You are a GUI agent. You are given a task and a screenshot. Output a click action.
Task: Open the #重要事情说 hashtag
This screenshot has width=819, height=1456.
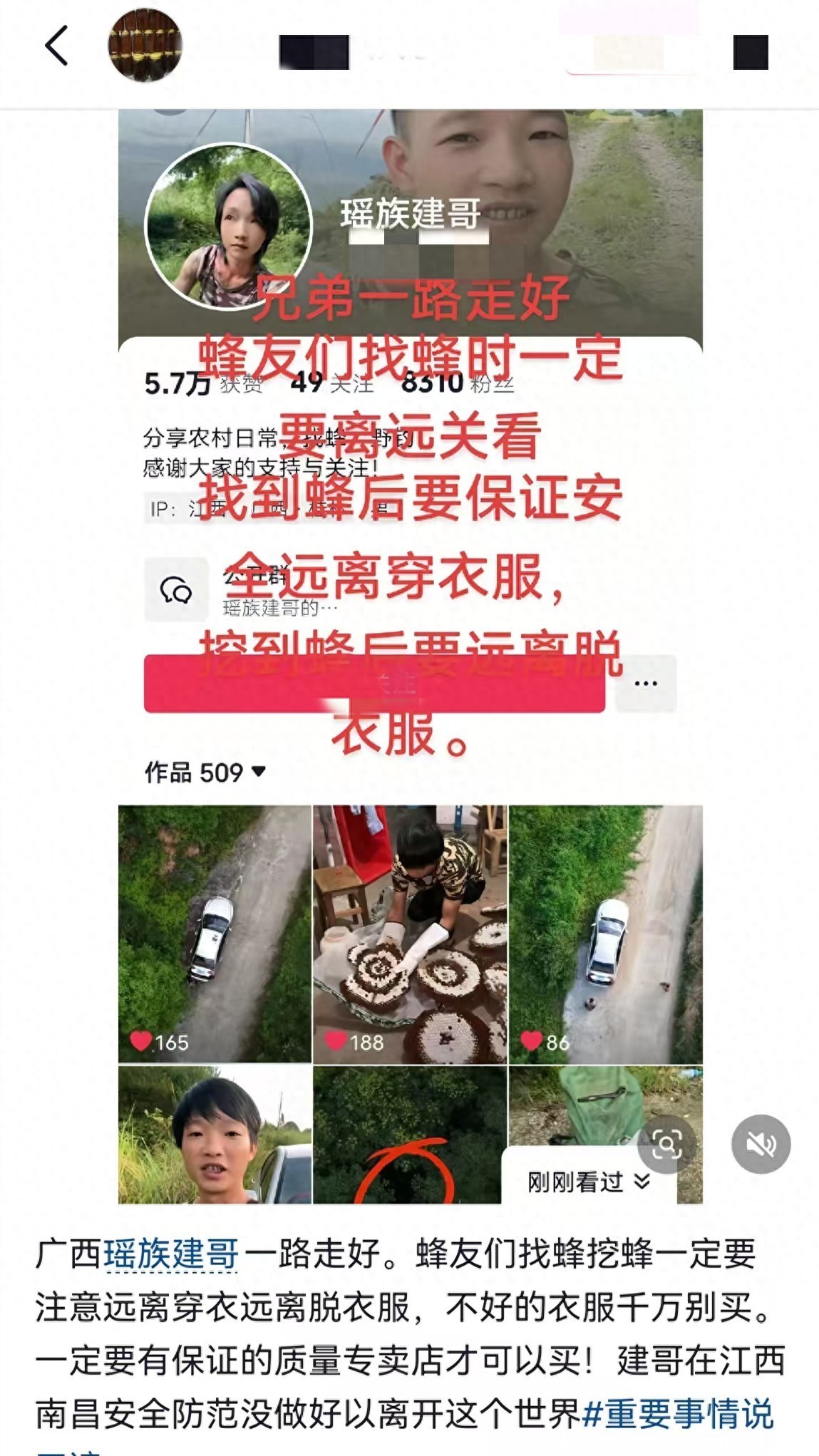677,1414
